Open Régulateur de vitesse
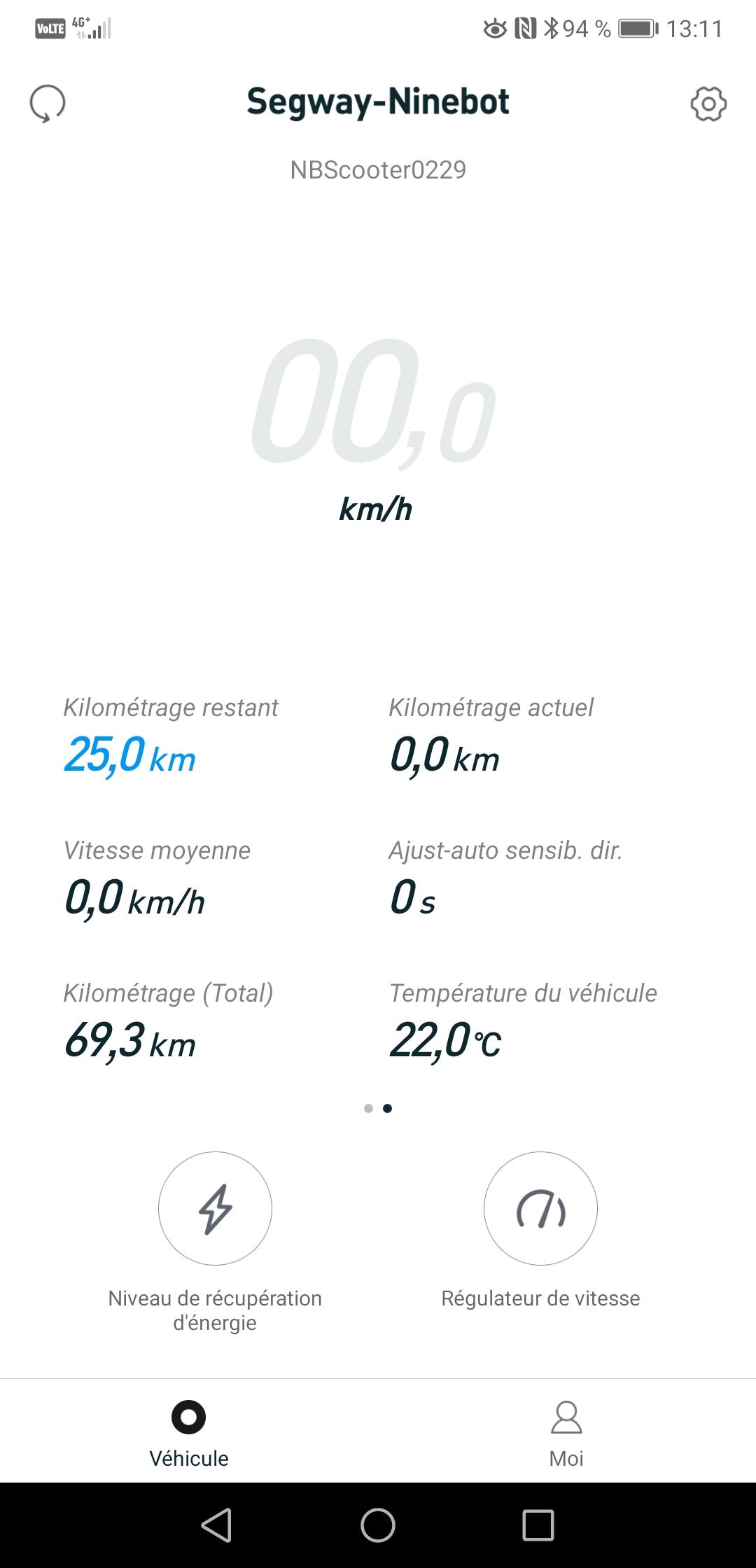Image resolution: width=756 pixels, height=1568 pixels. [540, 1208]
